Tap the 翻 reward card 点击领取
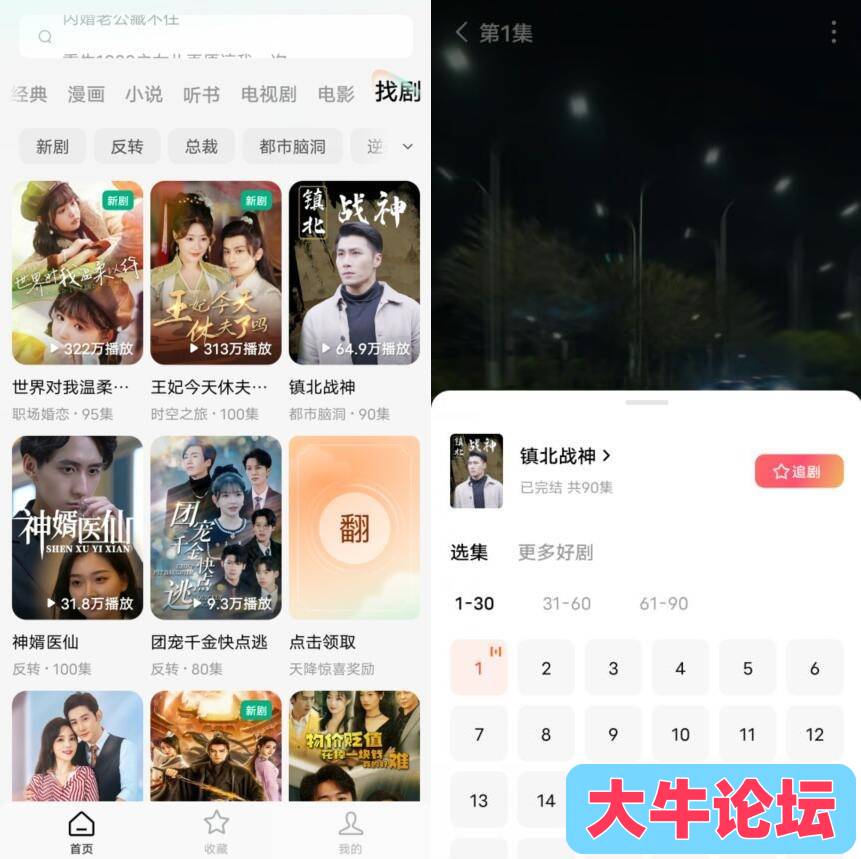 click(x=354, y=528)
